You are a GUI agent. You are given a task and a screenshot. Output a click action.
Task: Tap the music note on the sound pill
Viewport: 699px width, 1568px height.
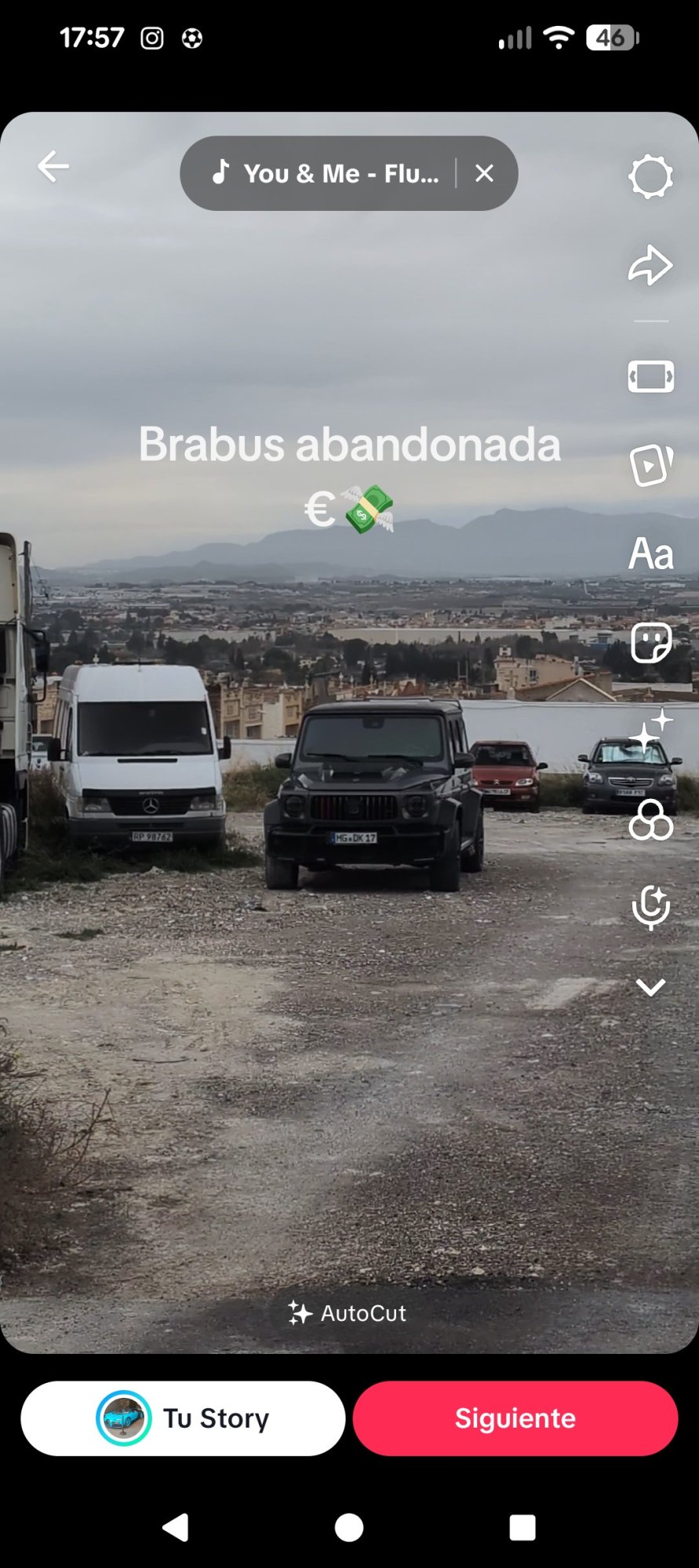[x=222, y=172]
